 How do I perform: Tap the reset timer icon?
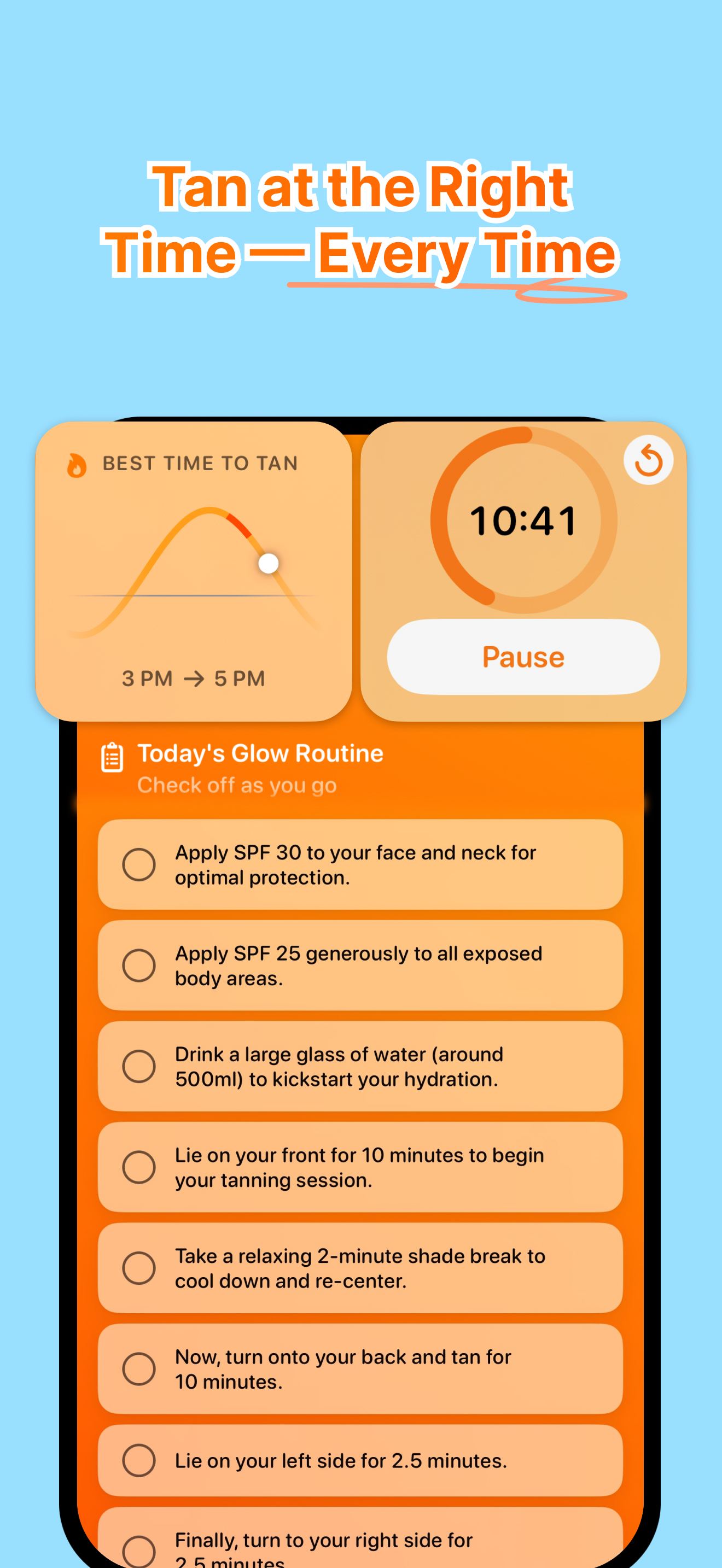click(648, 461)
